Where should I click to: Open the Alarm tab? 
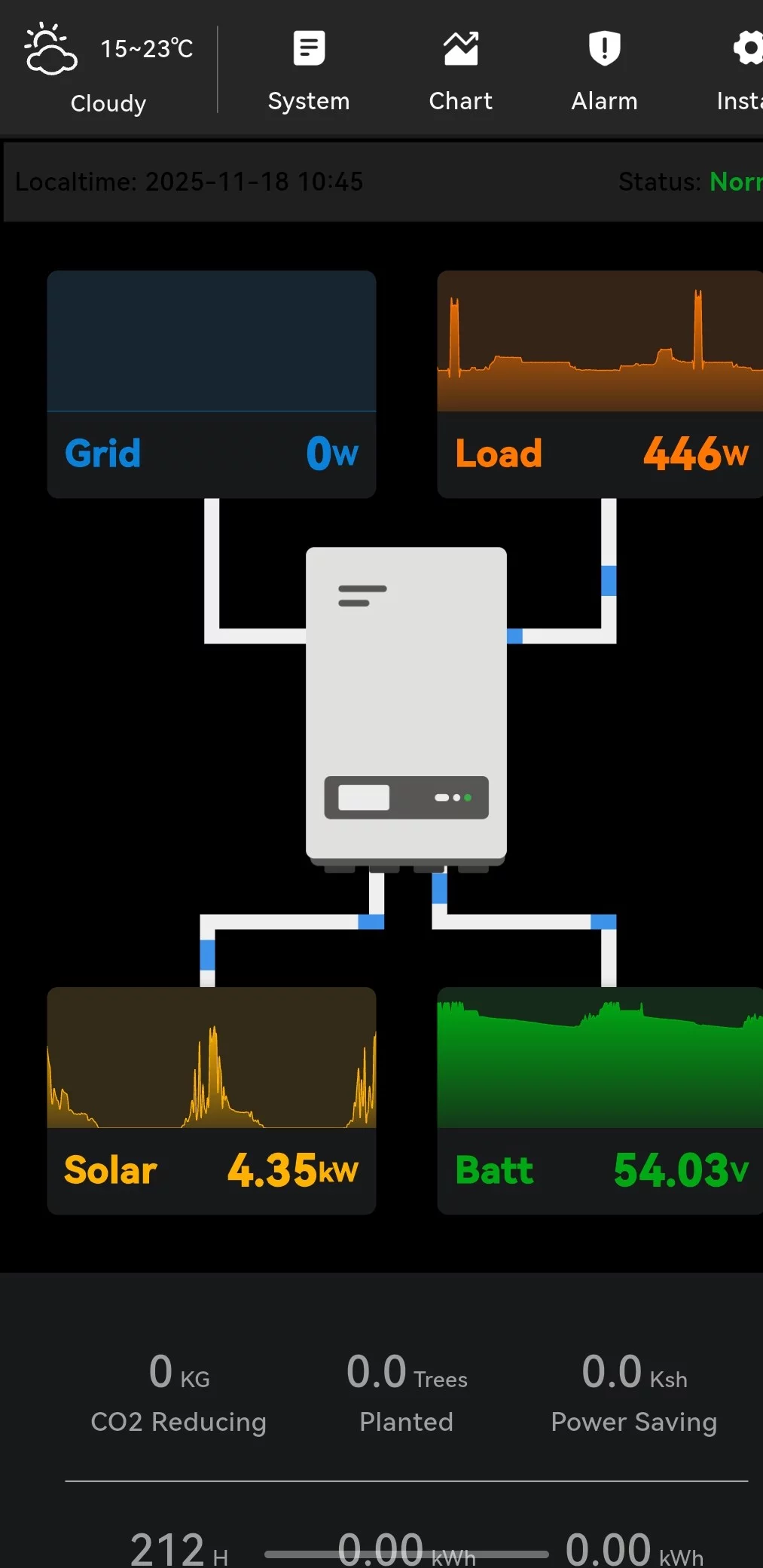[x=604, y=71]
